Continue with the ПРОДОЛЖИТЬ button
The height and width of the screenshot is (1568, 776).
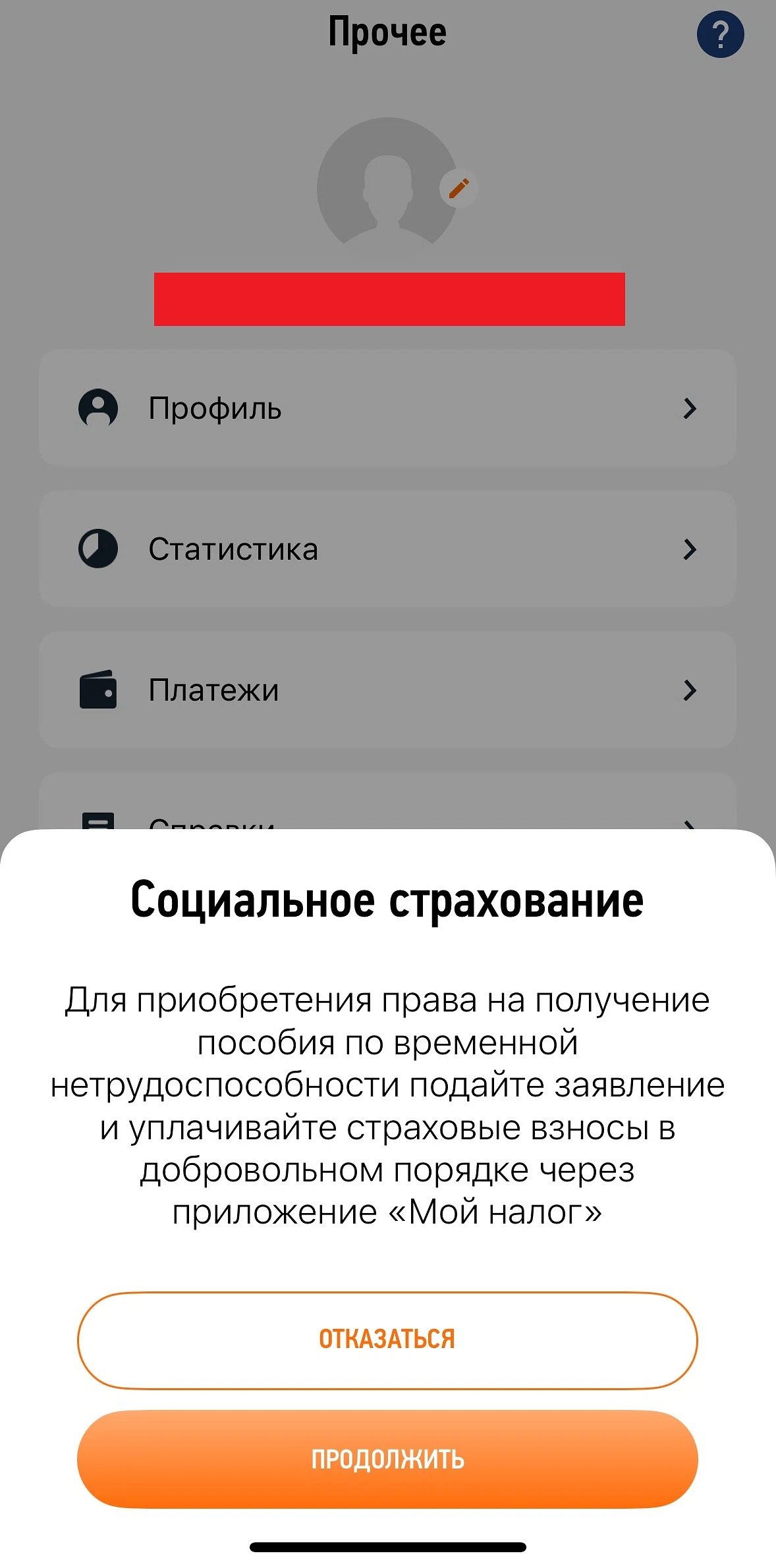click(387, 1459)
